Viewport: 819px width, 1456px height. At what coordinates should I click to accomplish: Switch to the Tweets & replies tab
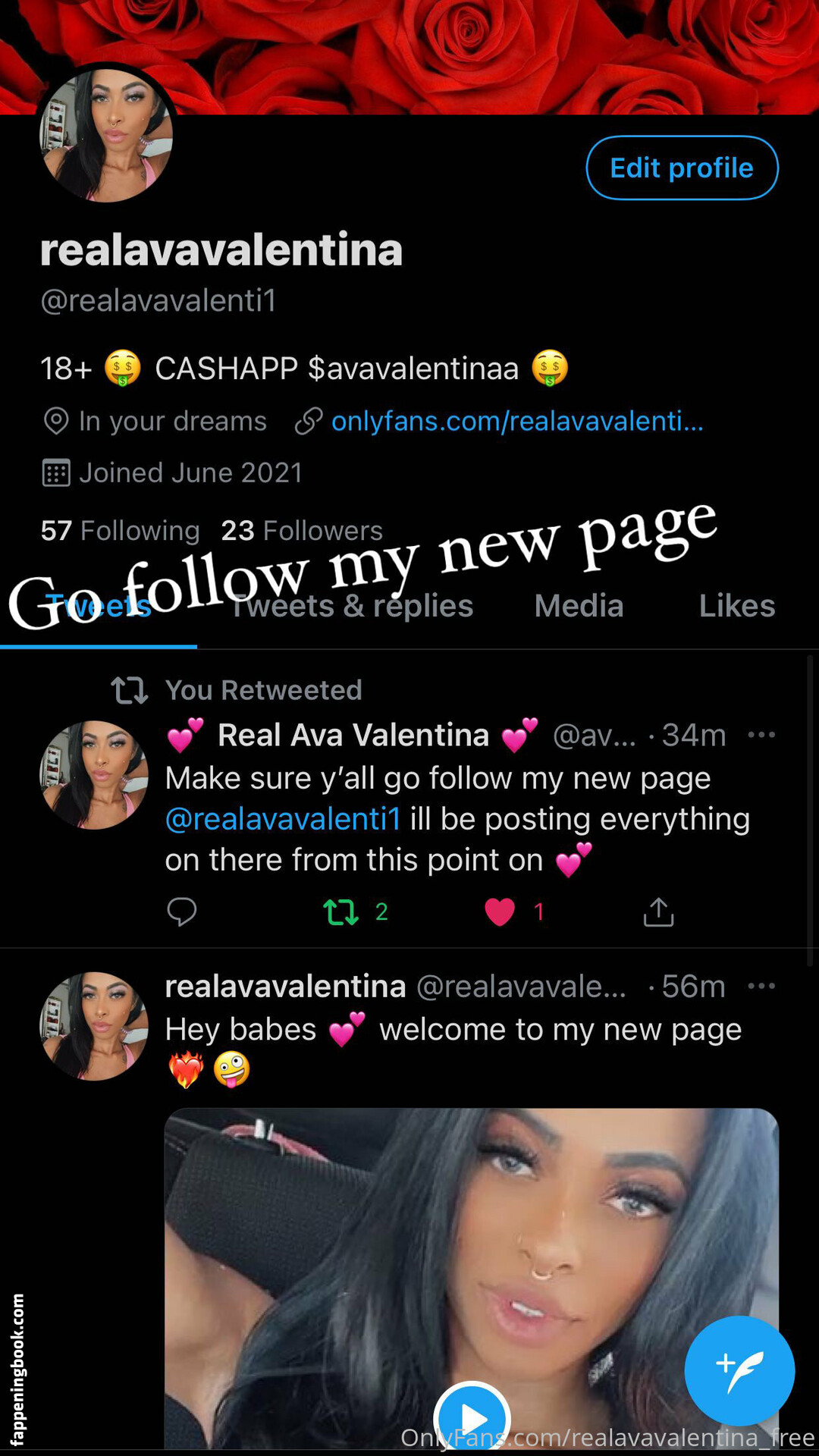coord(351,605)
